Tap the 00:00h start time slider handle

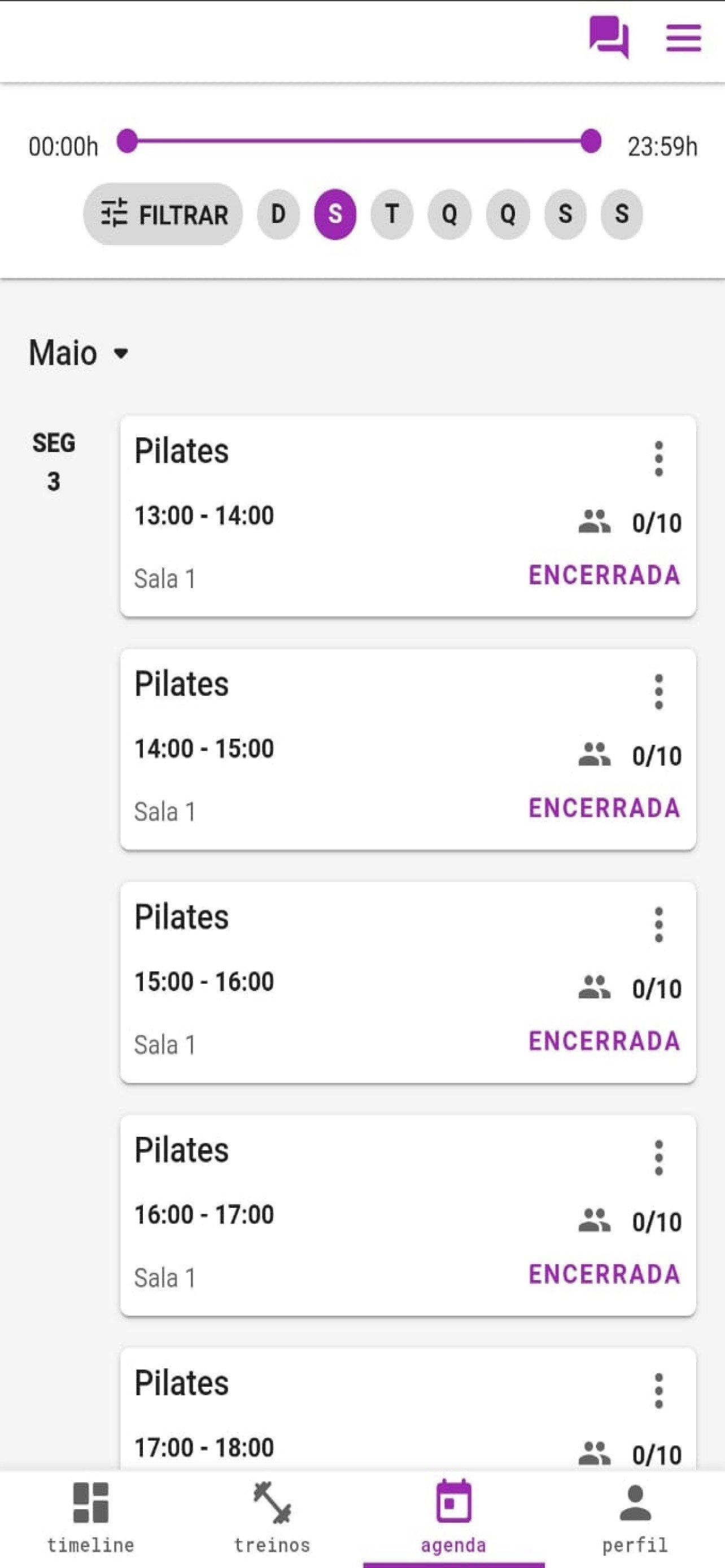tap(127, 141)
